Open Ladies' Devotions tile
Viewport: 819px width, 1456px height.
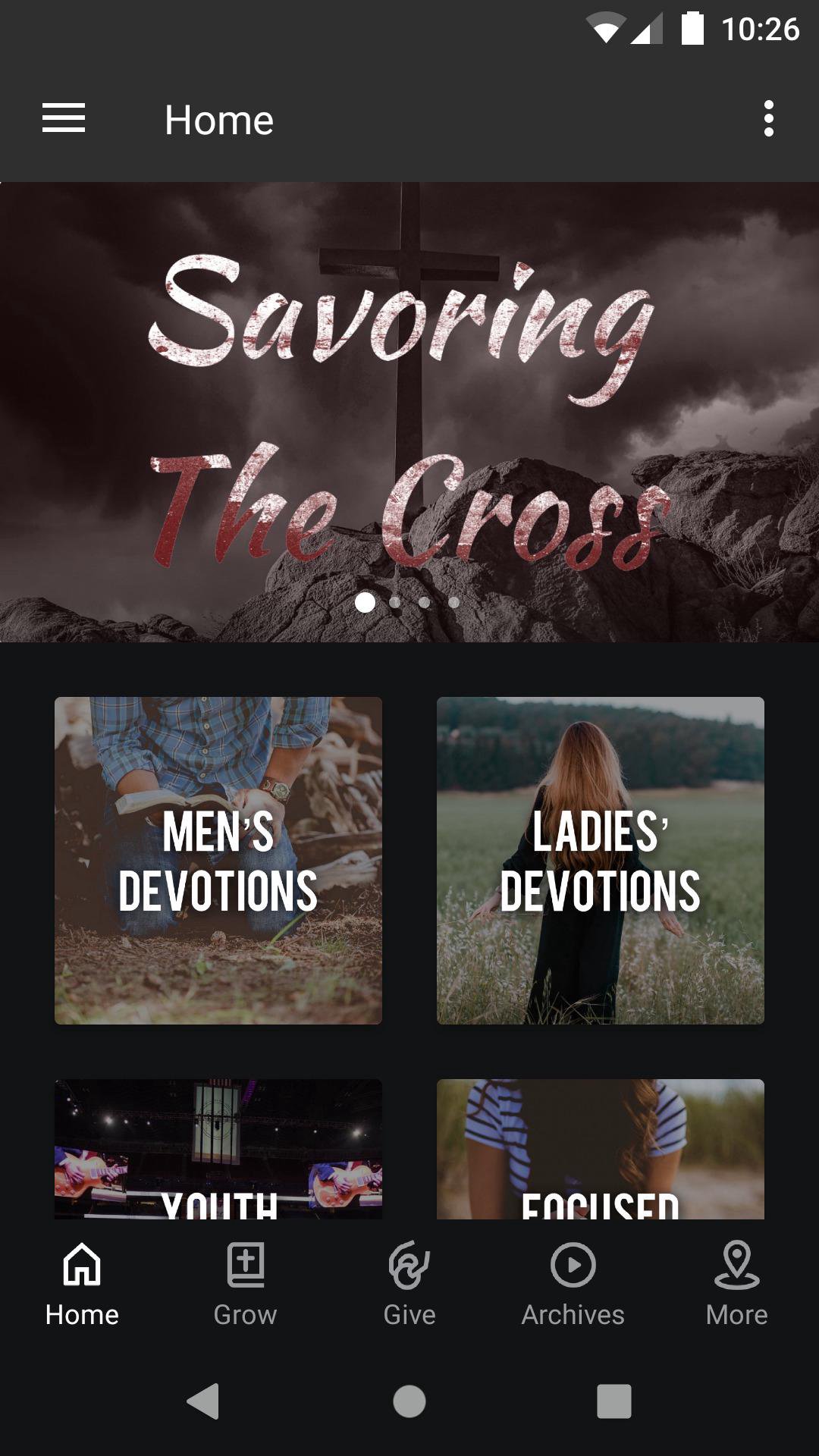click(601, 861)
